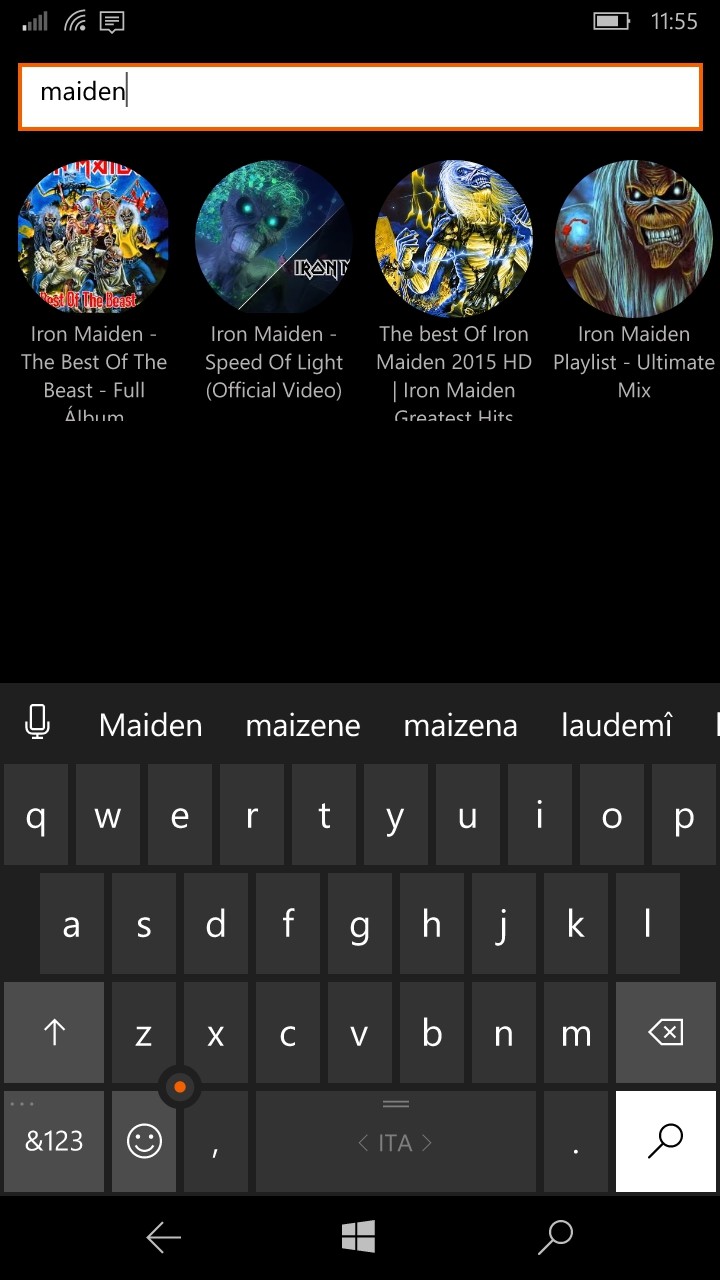Go to the Windows home screen
The height and width of the screenshot is (1280, 720).
coord(358,1238)
